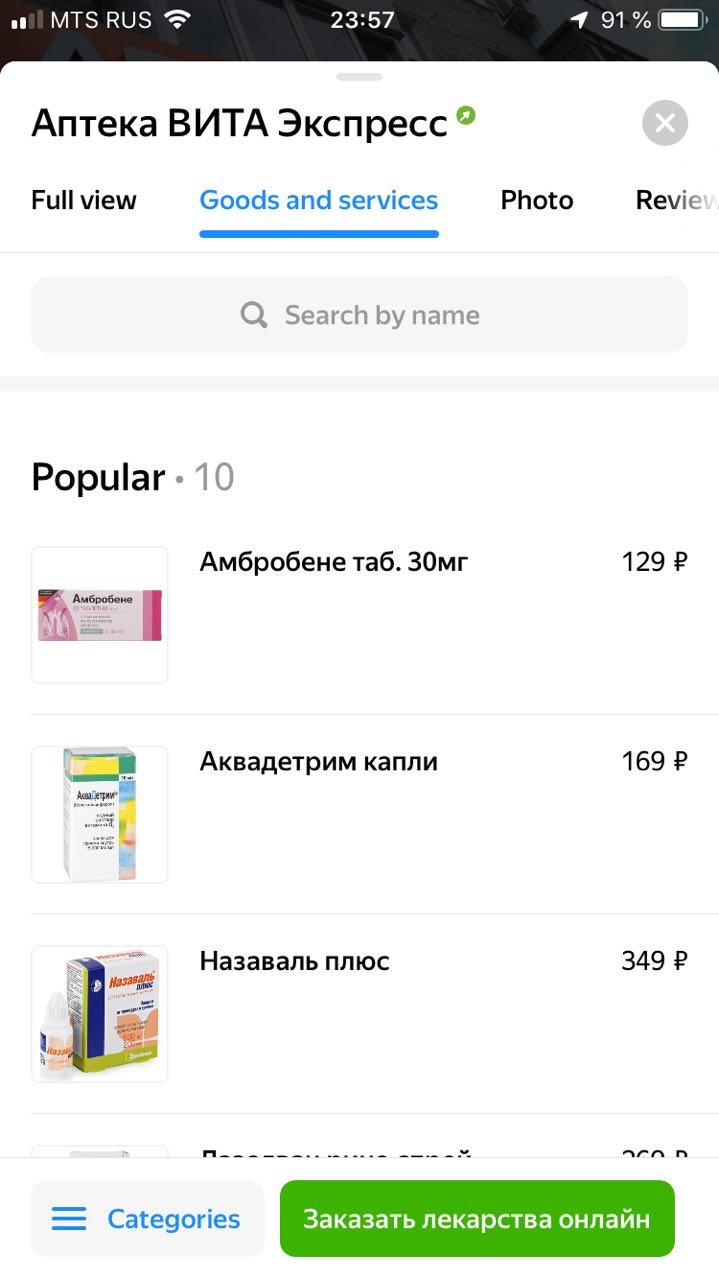The height and width of the screenshot is (1280, 719).
Task: Open the Амбробене таб. 30мг product
Action: pyautogui.click(x=359, y=615)
